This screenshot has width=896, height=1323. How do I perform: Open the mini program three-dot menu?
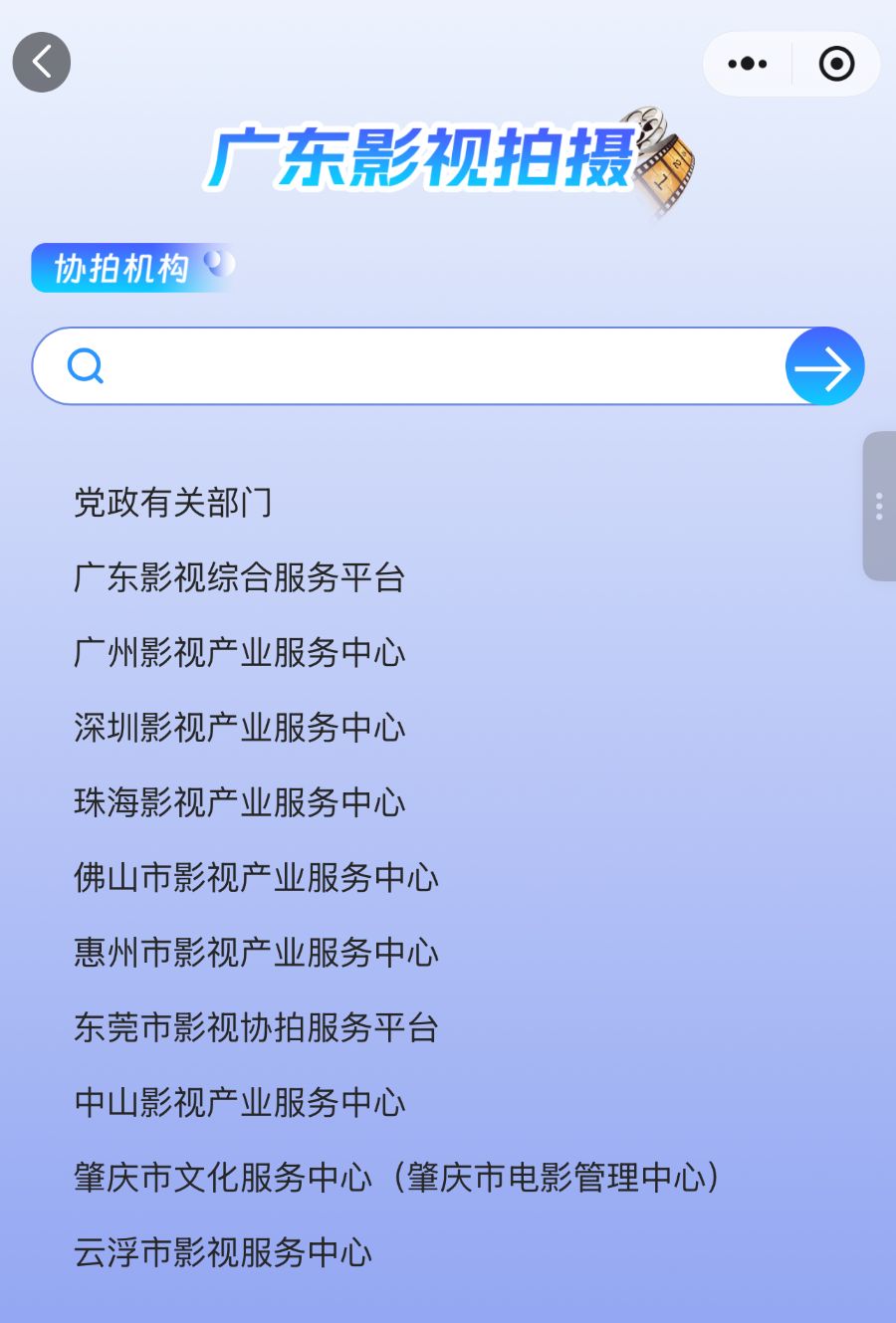[x=748, y=64]
